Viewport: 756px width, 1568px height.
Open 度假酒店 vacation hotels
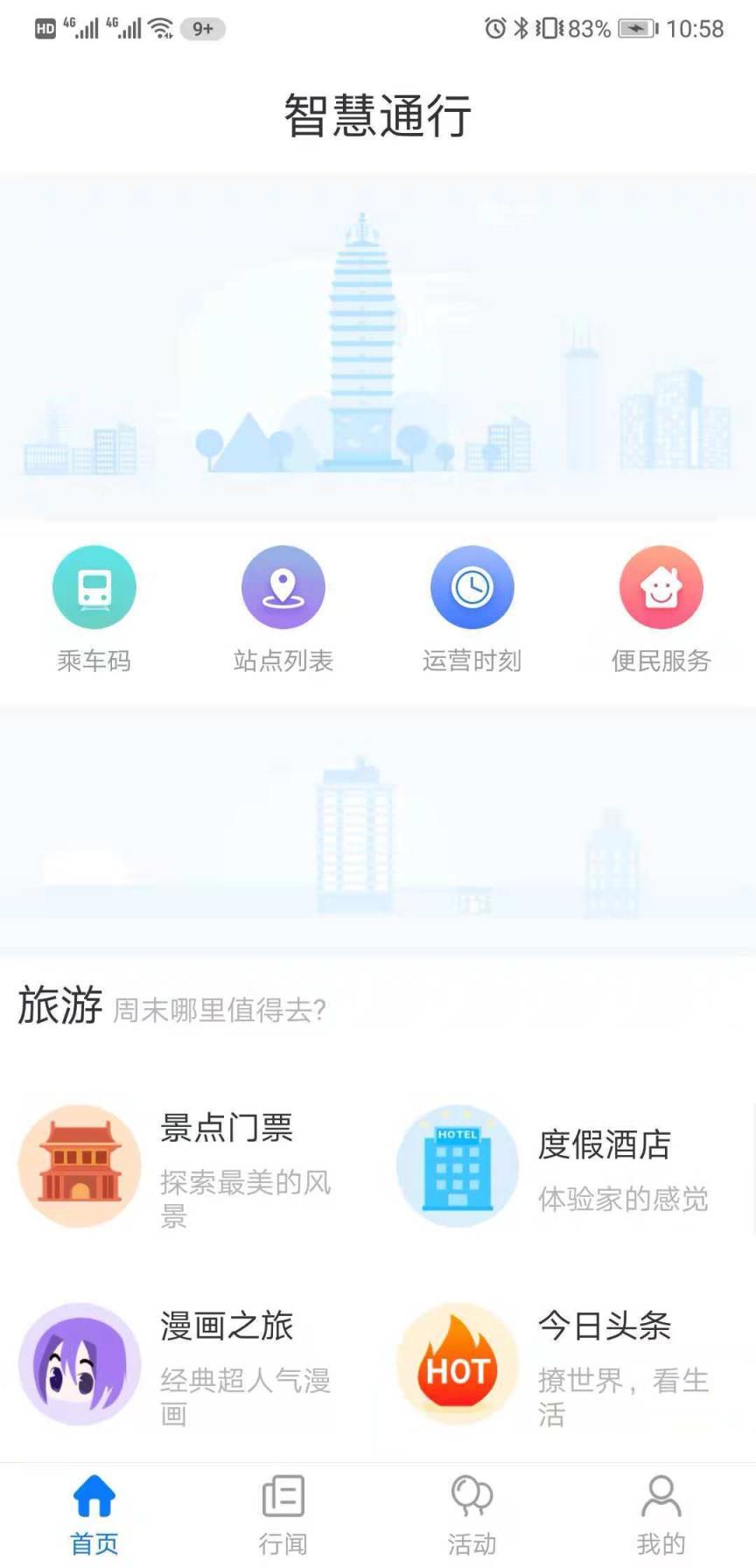605,1146
